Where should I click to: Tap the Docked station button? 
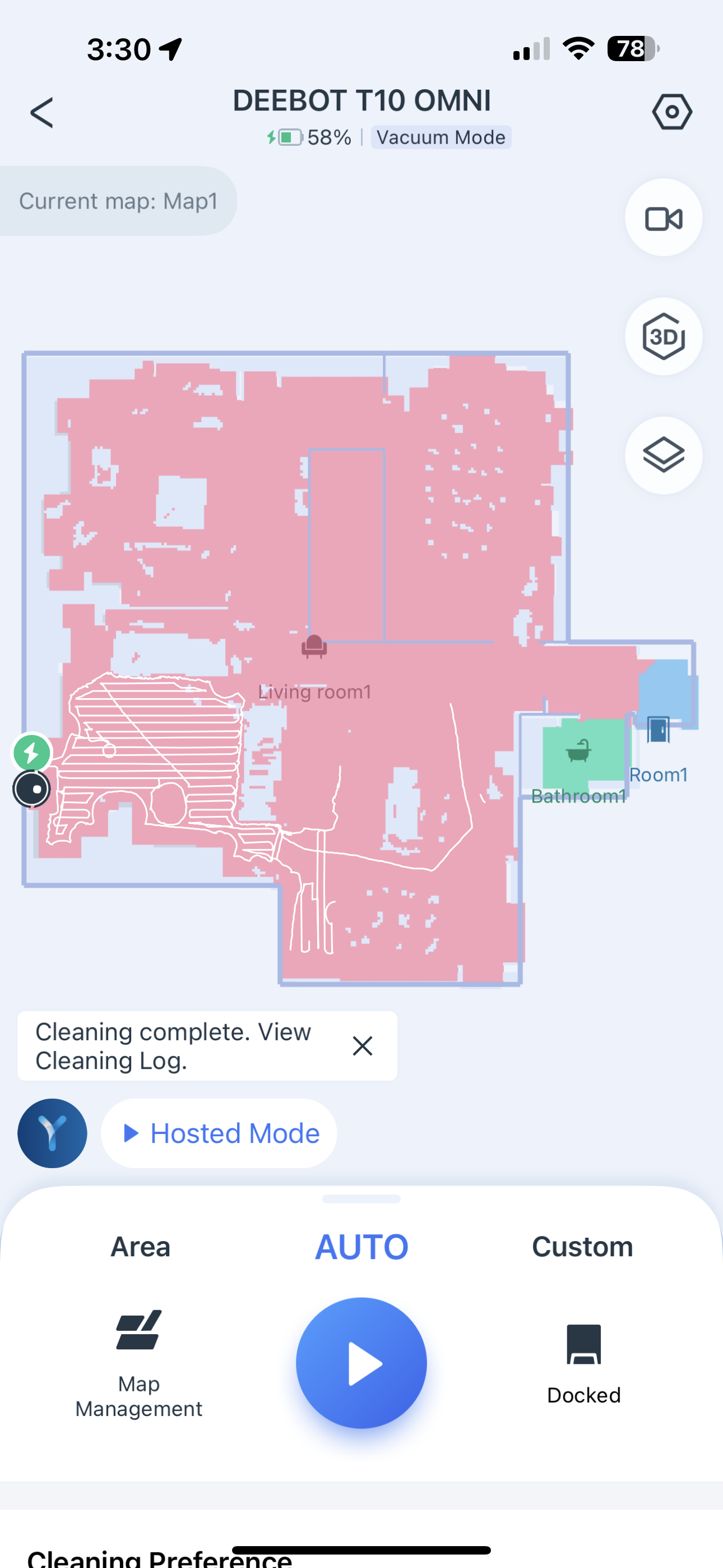click(583, 1363)
